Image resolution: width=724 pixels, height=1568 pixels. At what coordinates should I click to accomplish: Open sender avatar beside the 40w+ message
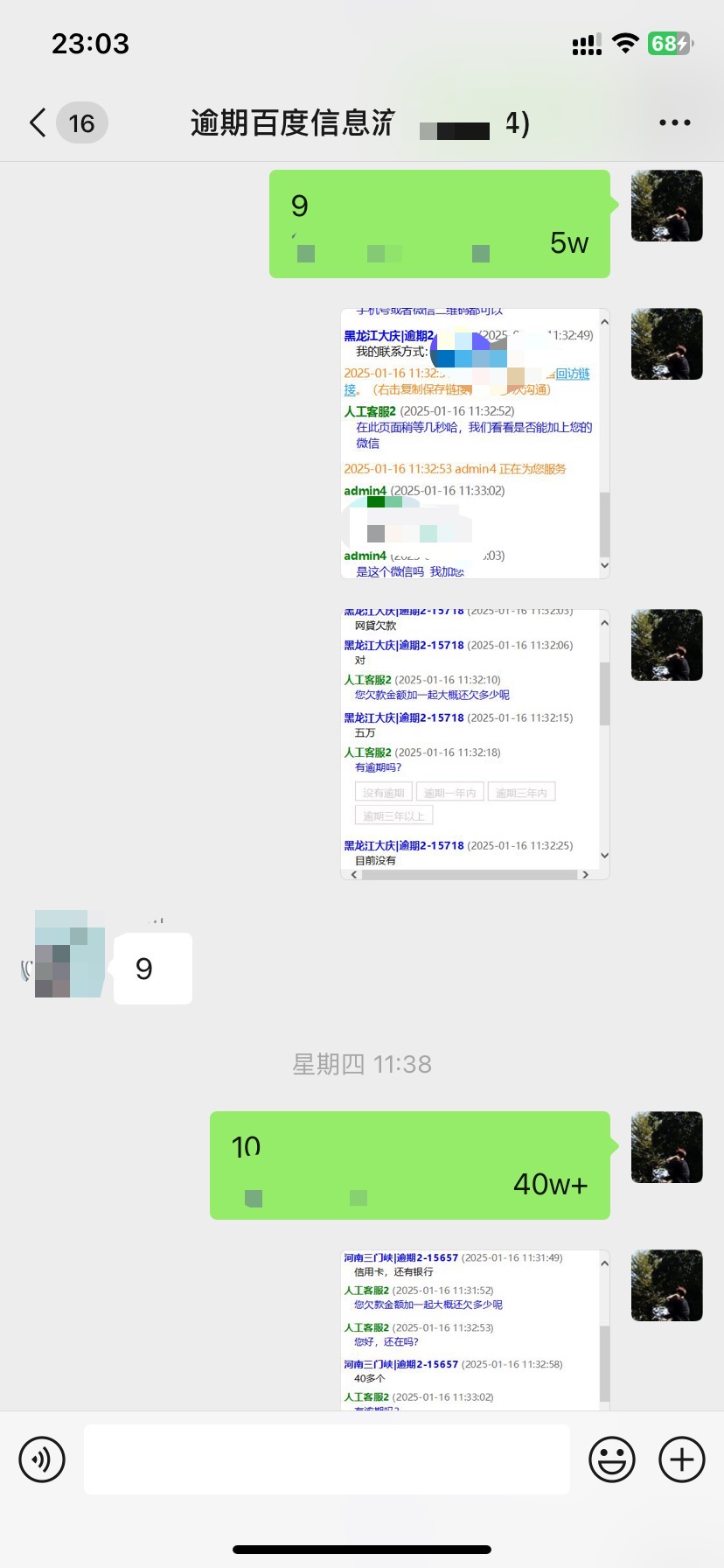666,1147
